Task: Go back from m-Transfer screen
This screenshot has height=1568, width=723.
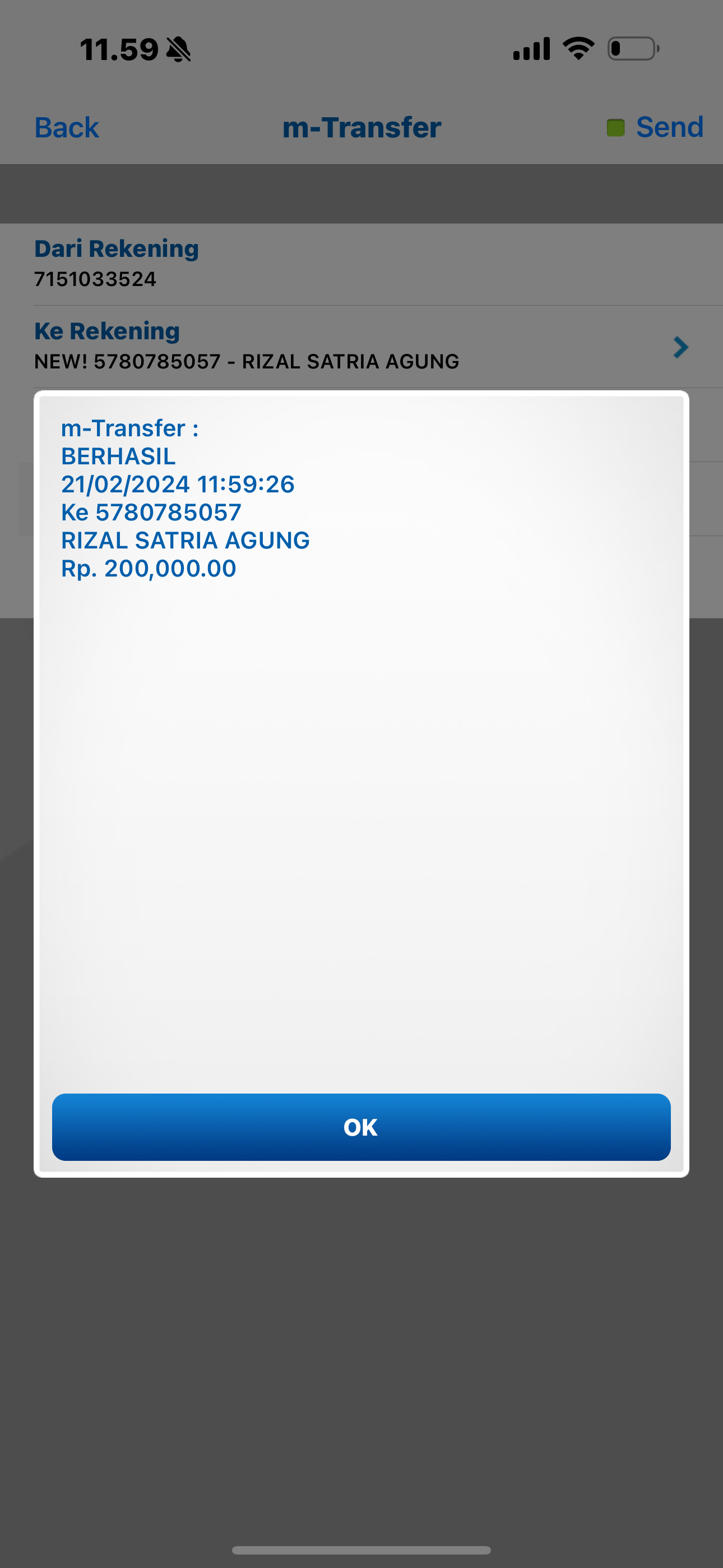Action: click(x=66, y=128)
